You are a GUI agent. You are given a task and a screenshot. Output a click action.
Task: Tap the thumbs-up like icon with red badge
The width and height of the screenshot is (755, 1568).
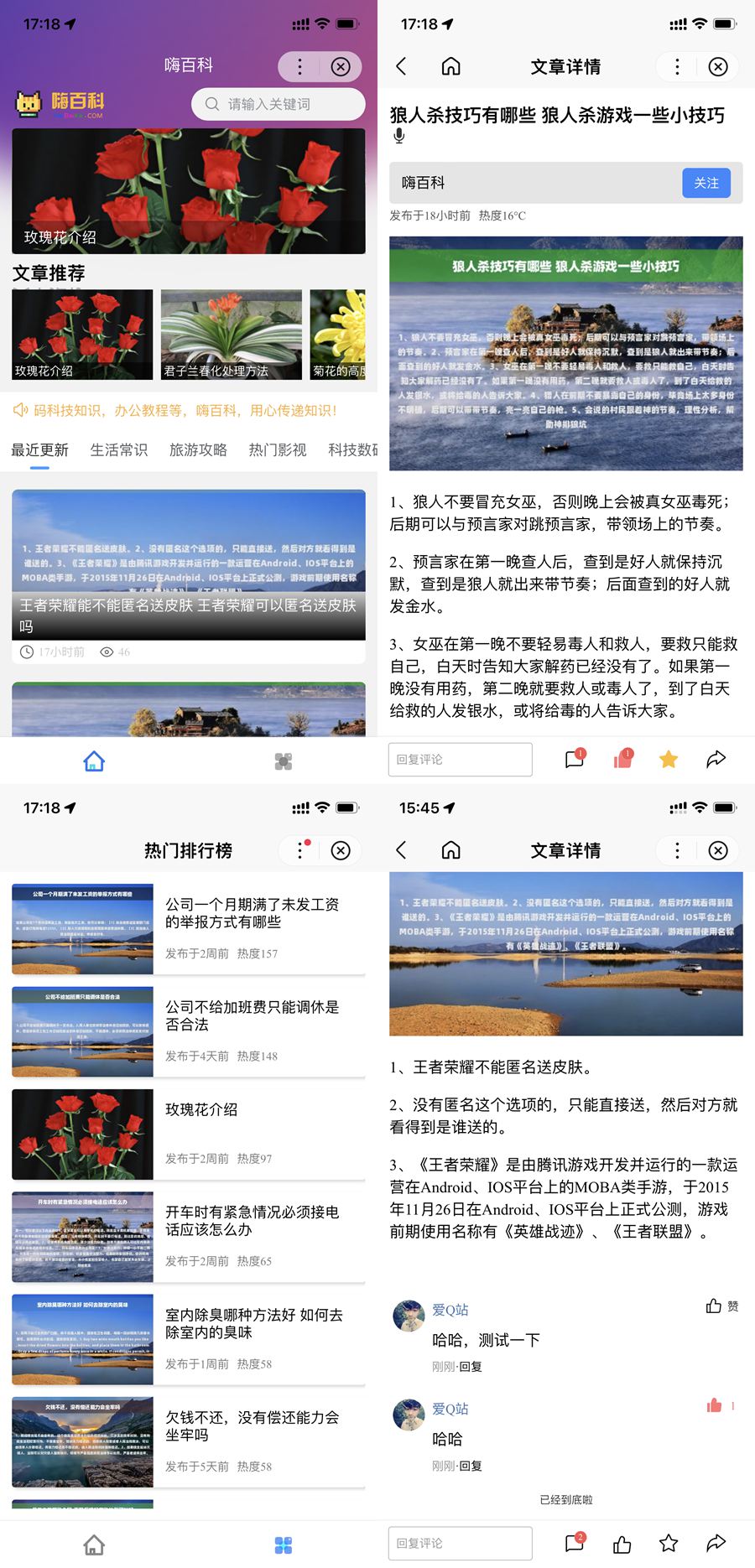[621, 759]
